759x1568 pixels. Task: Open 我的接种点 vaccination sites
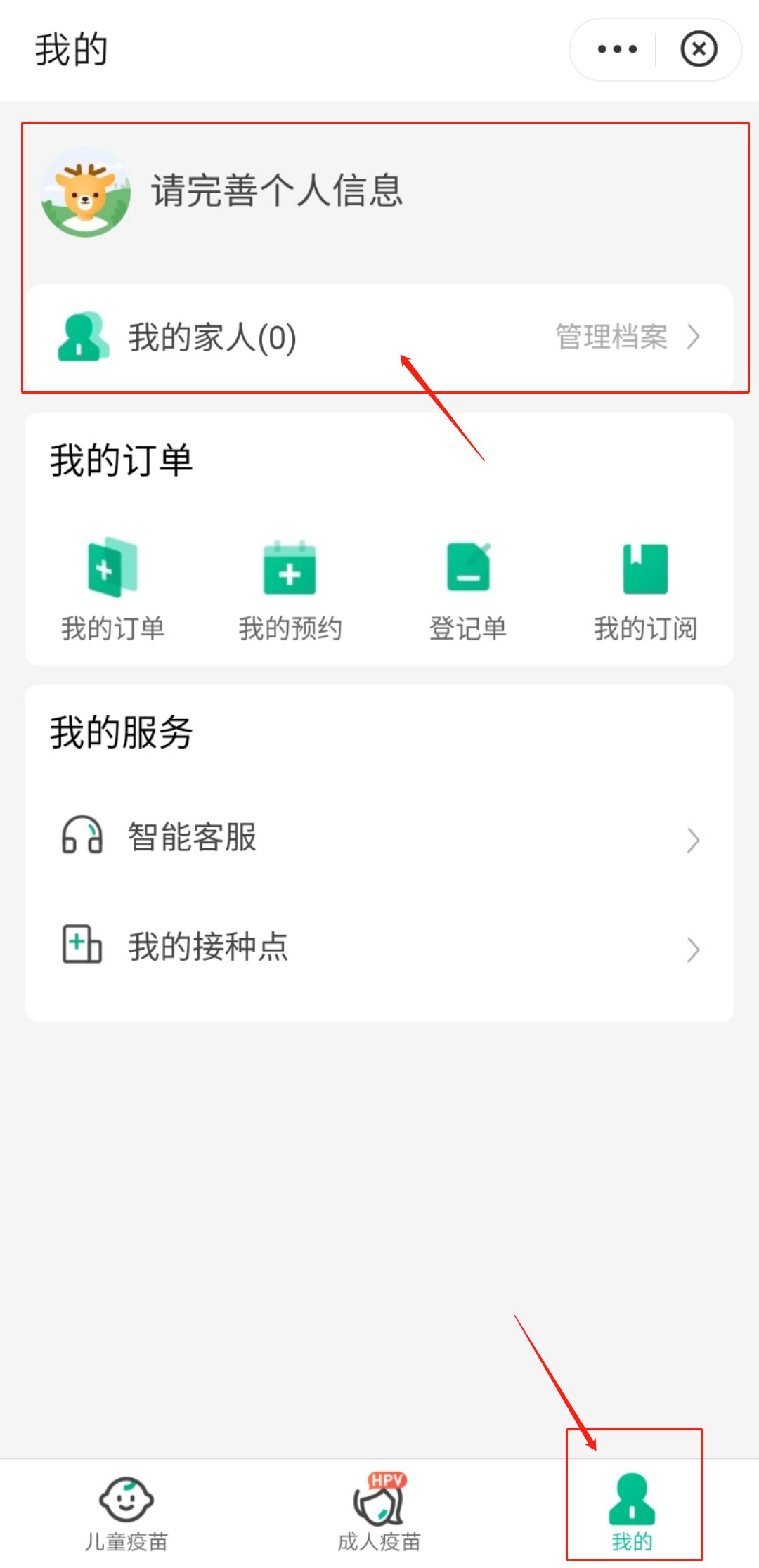(379, 947)
